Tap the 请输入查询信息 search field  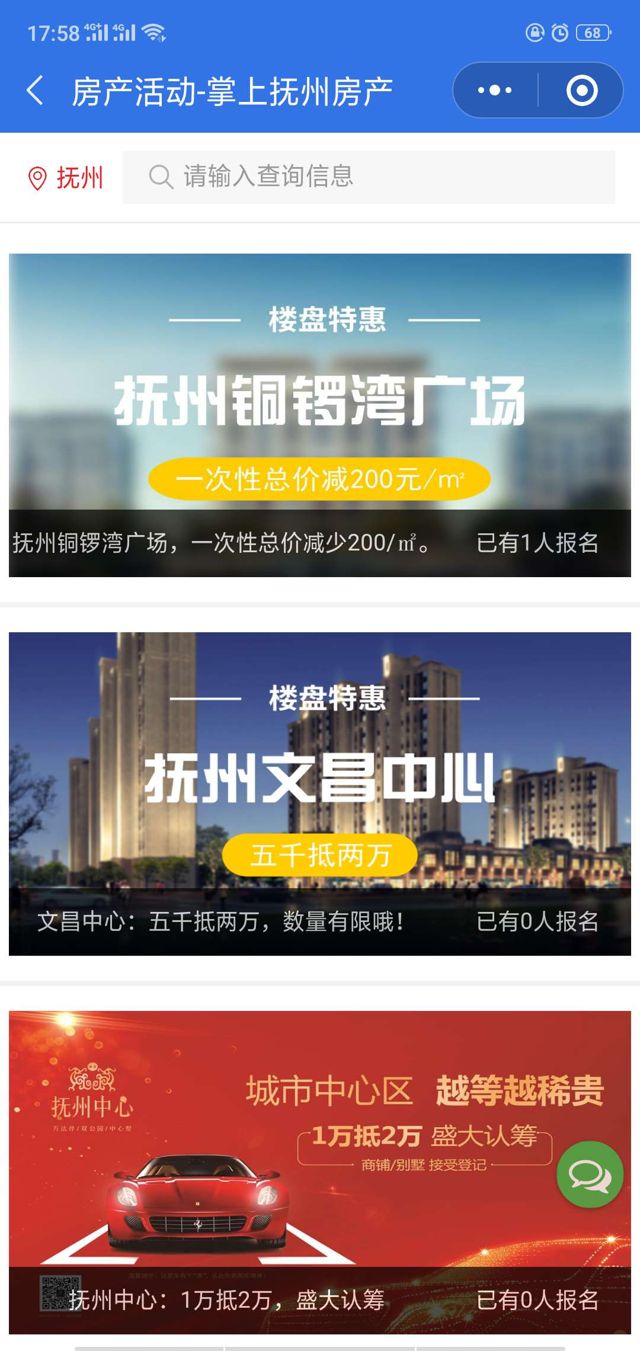(x=368, y=177)
